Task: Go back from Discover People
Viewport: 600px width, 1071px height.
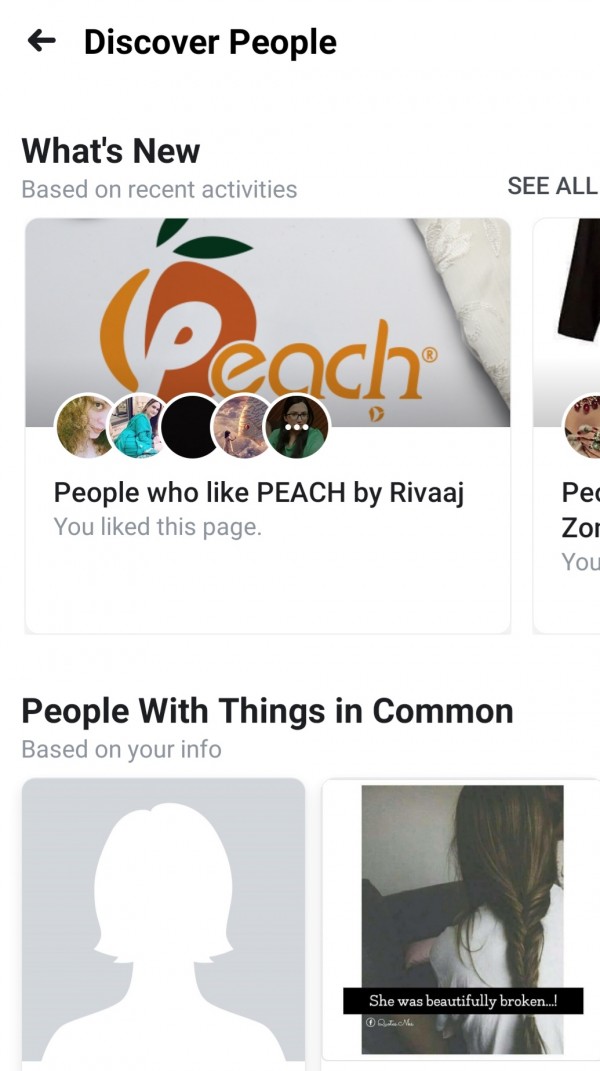Action: (x=41, y=41)
